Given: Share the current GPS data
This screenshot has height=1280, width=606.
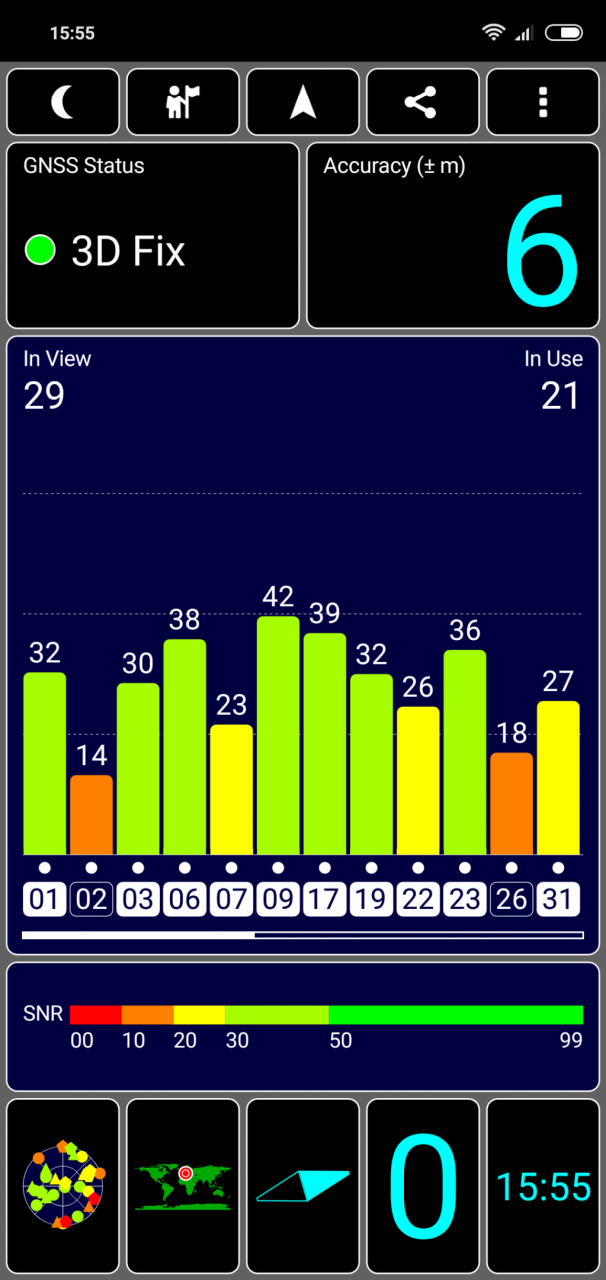Looking at the screenshot, I should pyautogui.click(x=423, y=102).
